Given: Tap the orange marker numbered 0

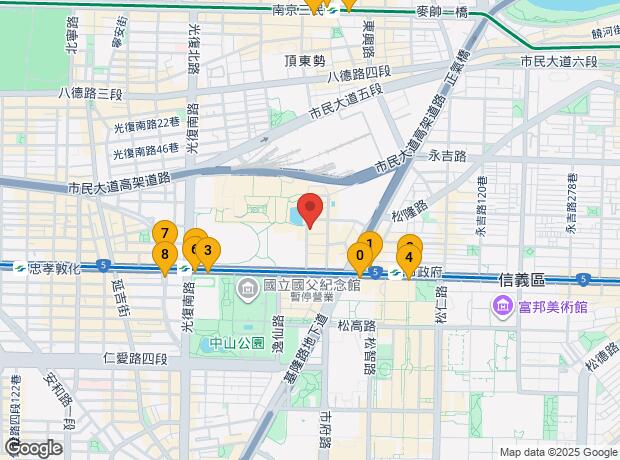Looking at the screenshot, I should tap(359, 257).
